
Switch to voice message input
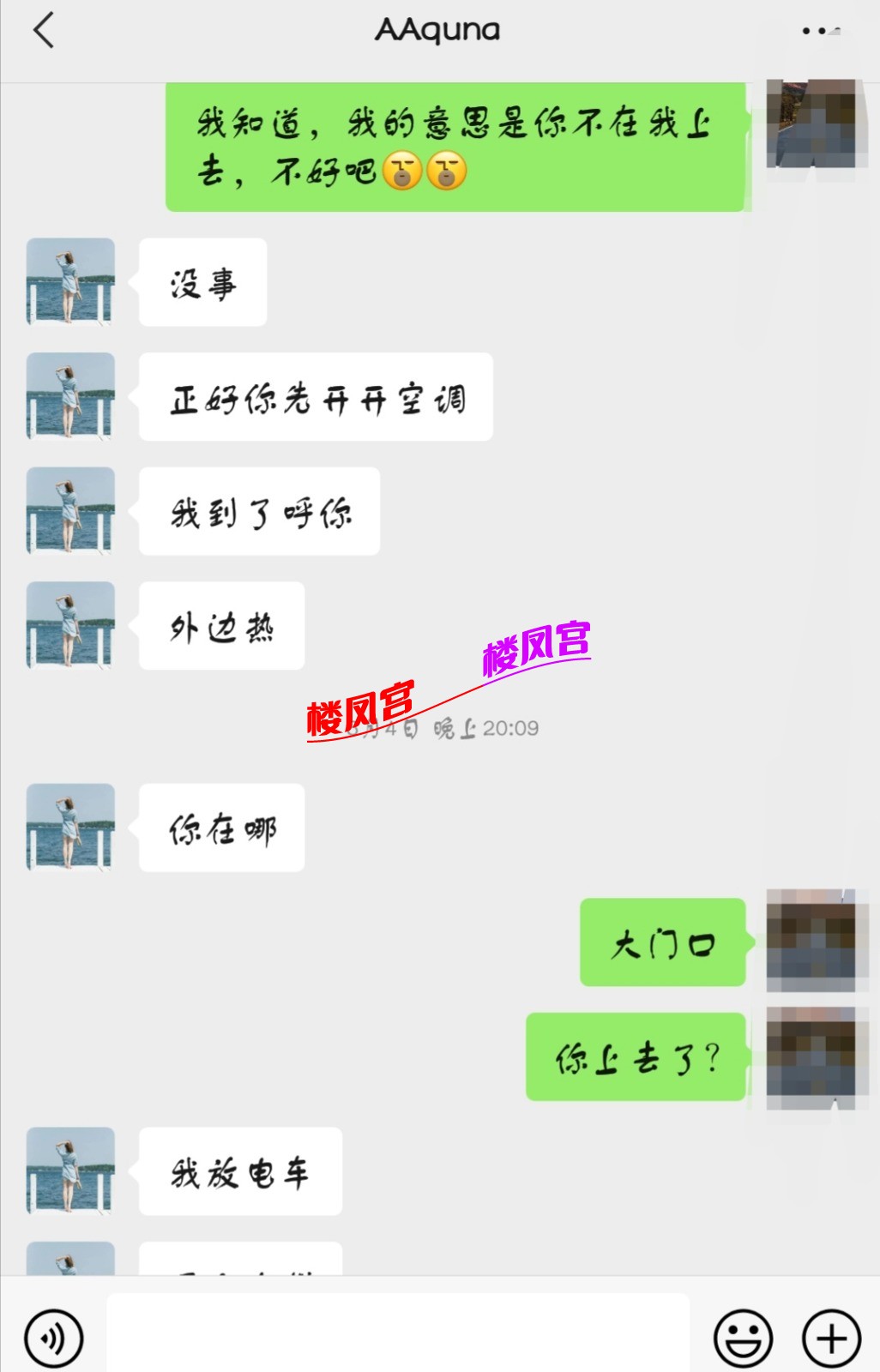(x=54, y=1338)
